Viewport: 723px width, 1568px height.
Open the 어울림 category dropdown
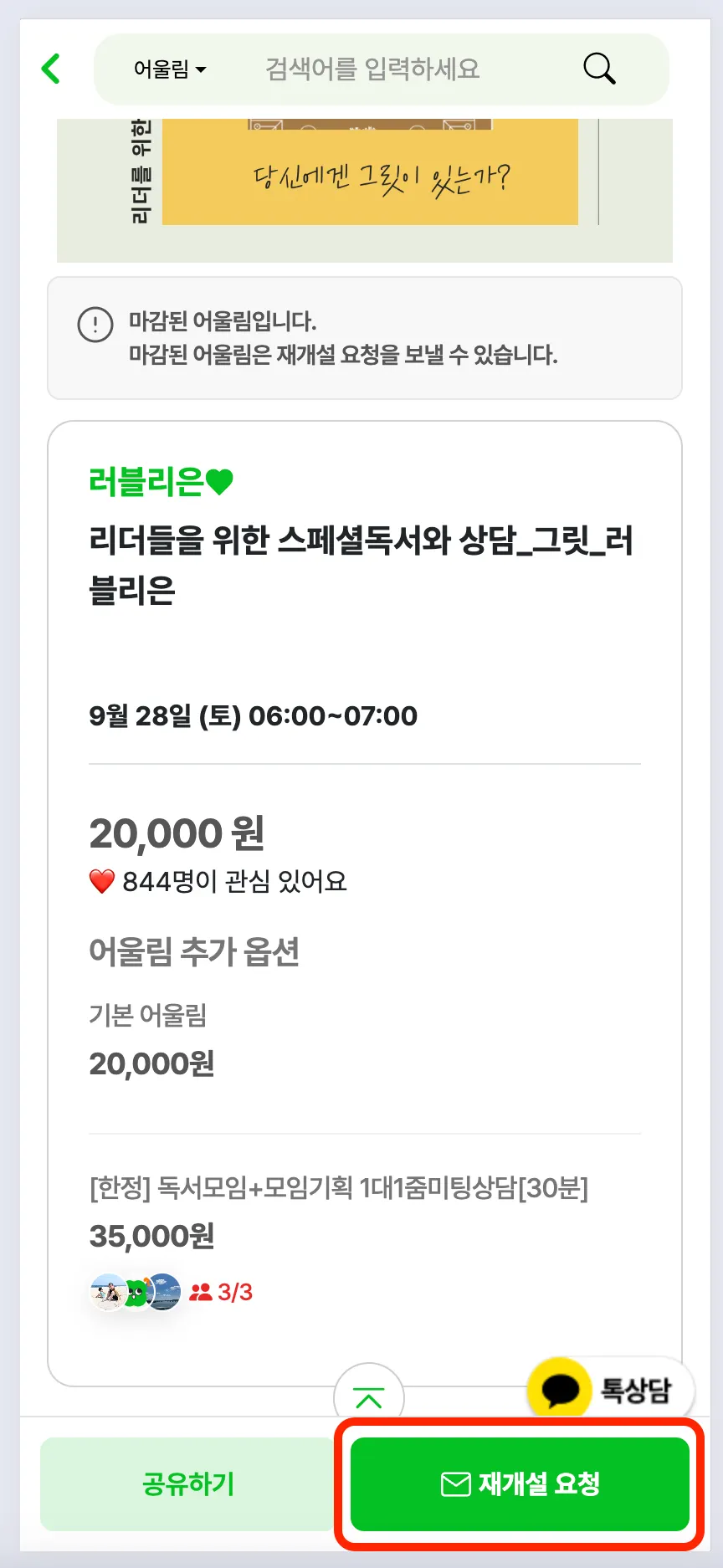click(169, 69)
